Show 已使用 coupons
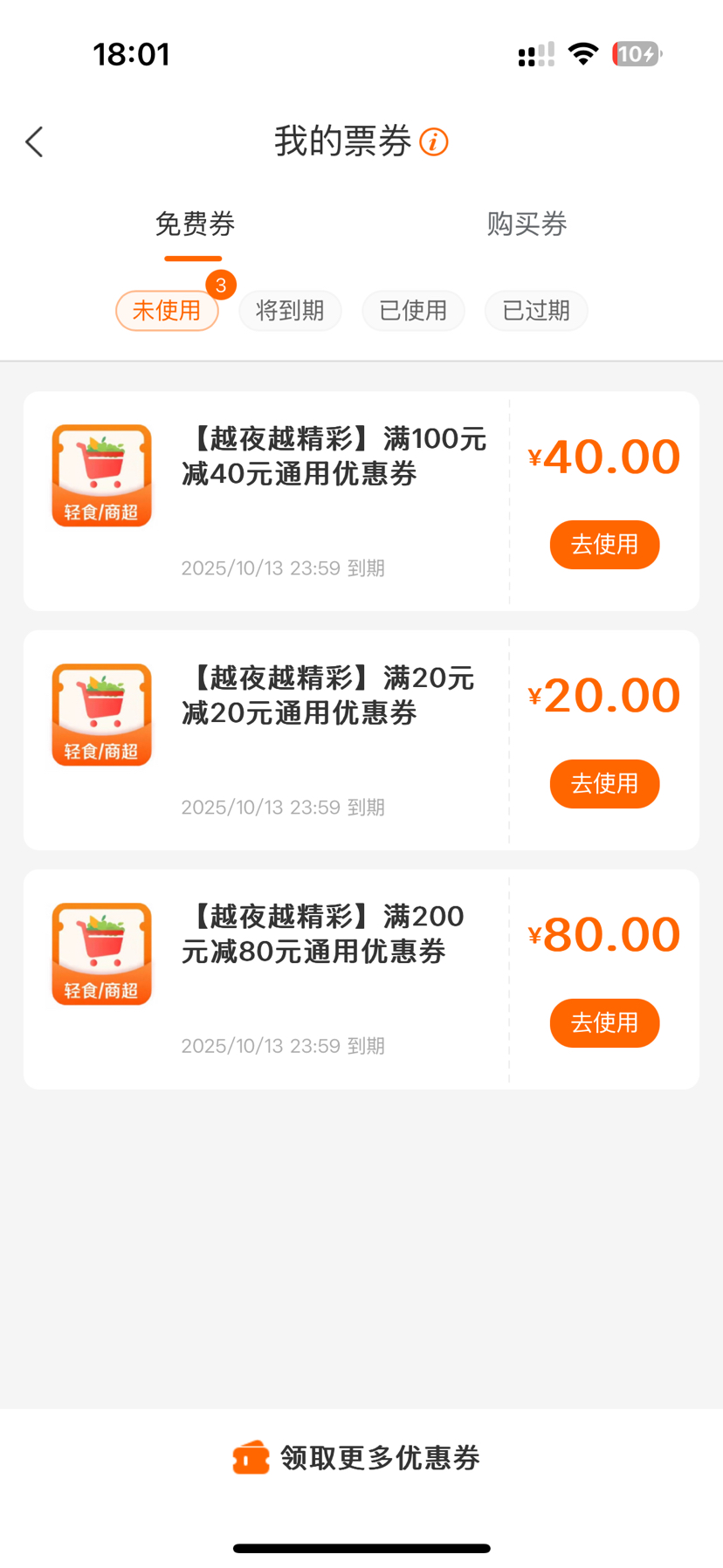 (413, 311)
